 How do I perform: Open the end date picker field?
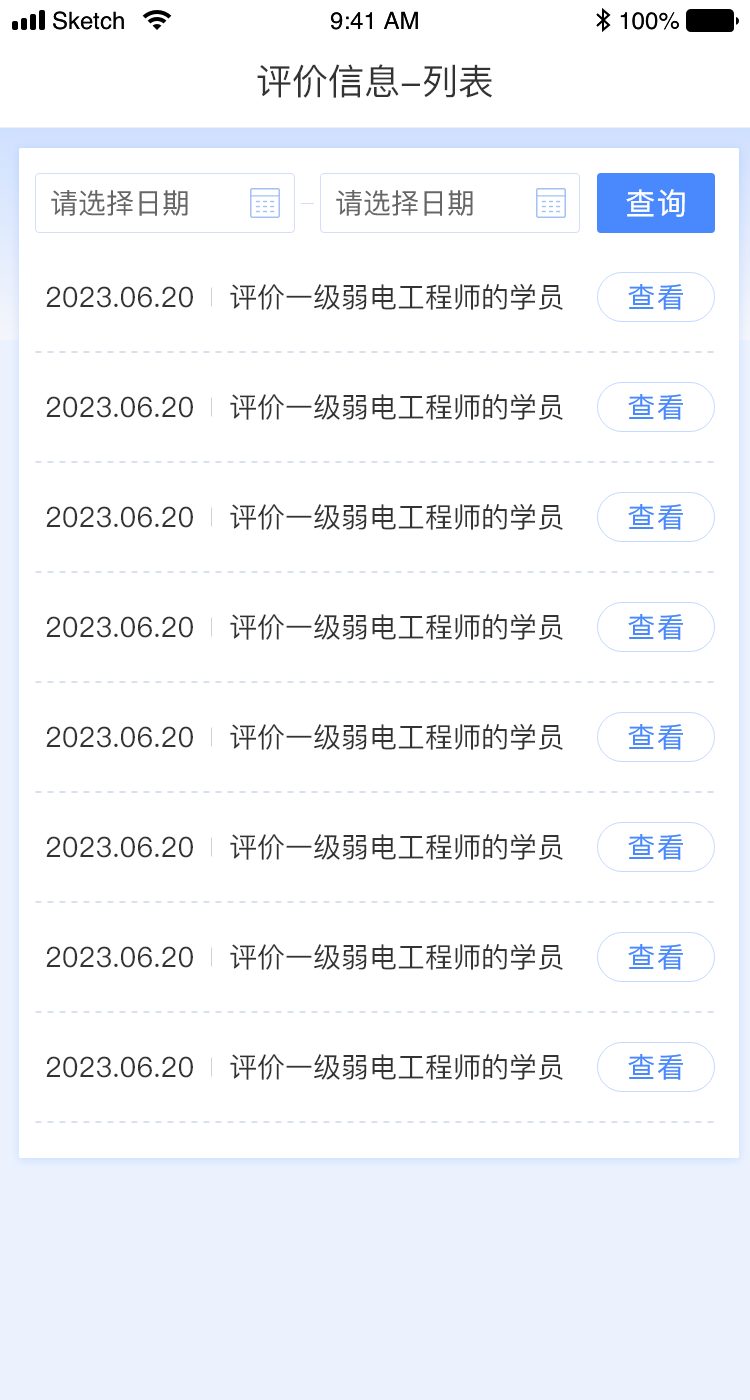(450, 203)
